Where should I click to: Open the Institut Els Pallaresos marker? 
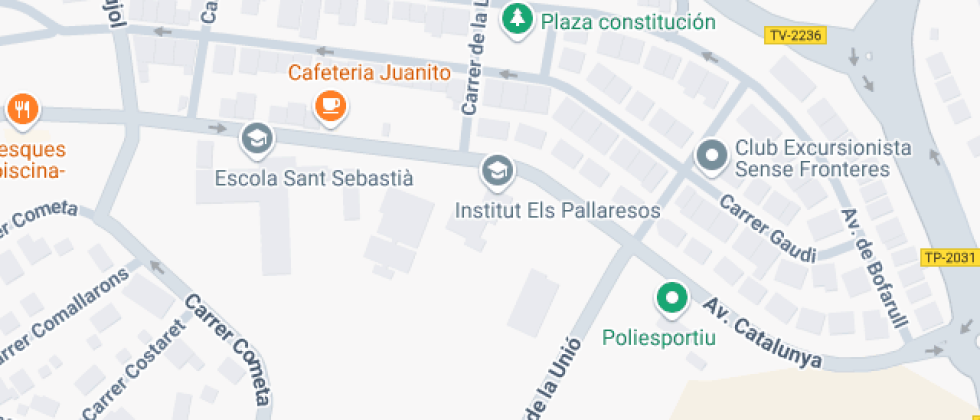(x=498, y=172)
